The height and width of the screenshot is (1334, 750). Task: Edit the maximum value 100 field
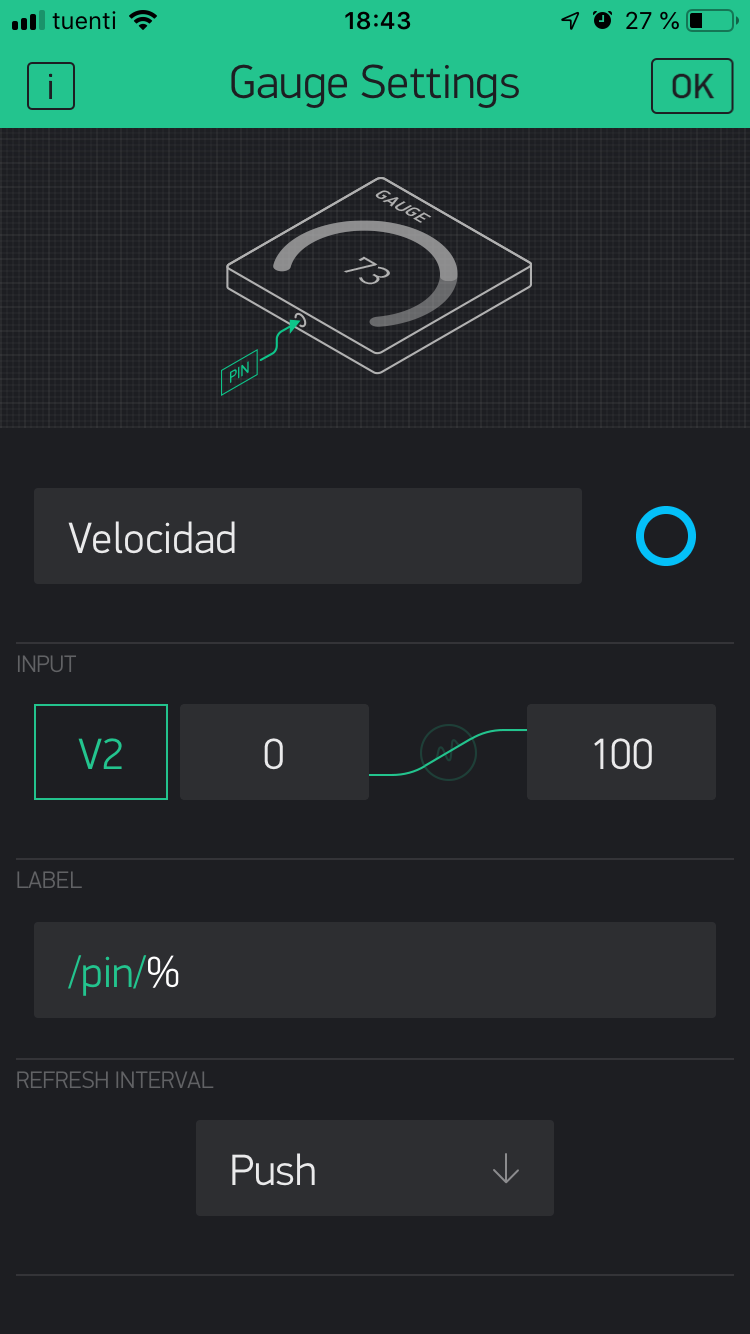(621, 752)
